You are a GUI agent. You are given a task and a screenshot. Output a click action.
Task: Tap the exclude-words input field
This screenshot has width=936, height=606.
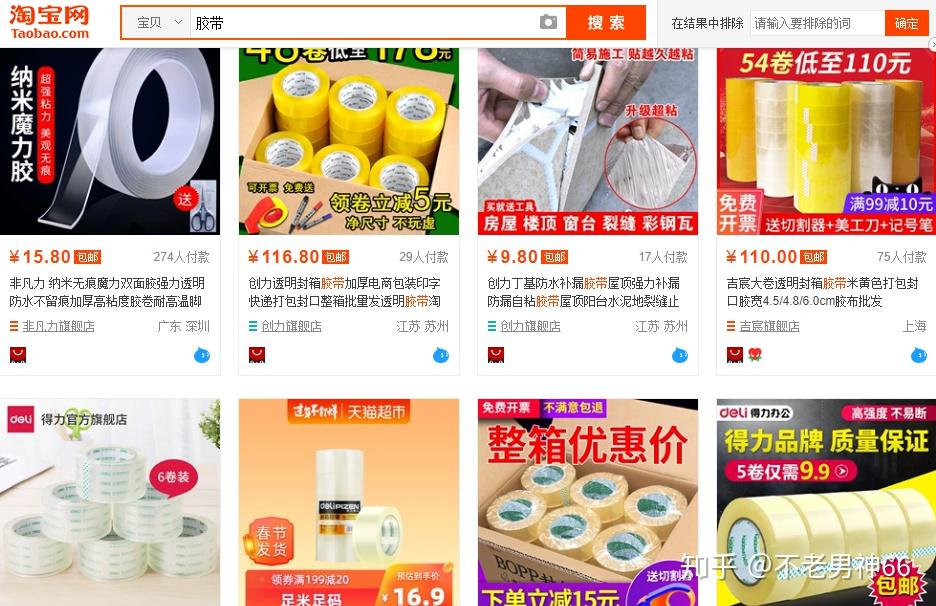(816, 23)
